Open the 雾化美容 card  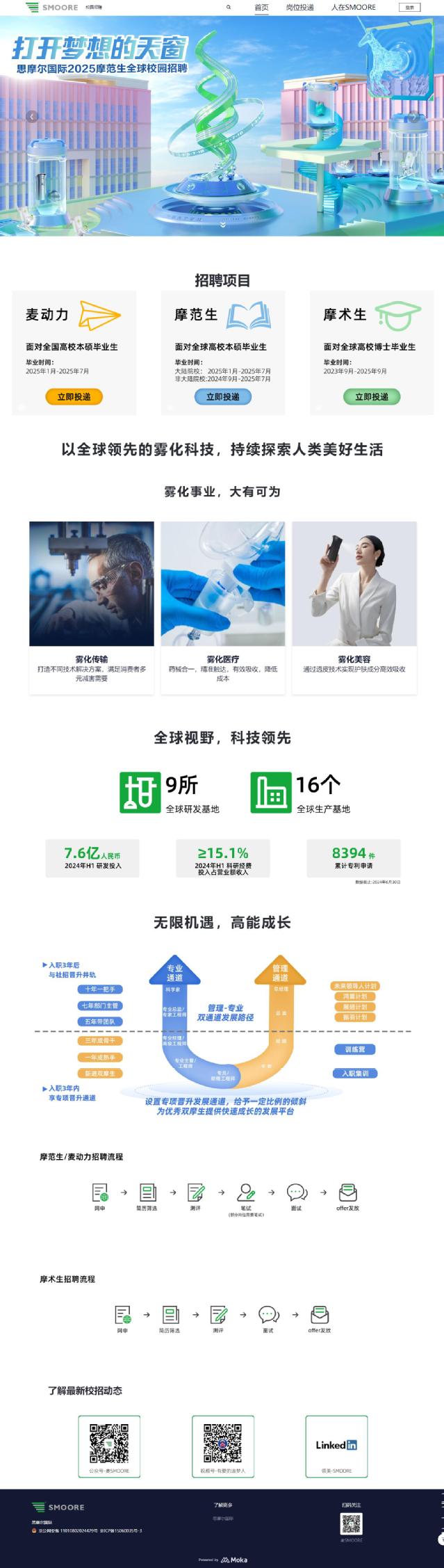(x=354, y=606)
